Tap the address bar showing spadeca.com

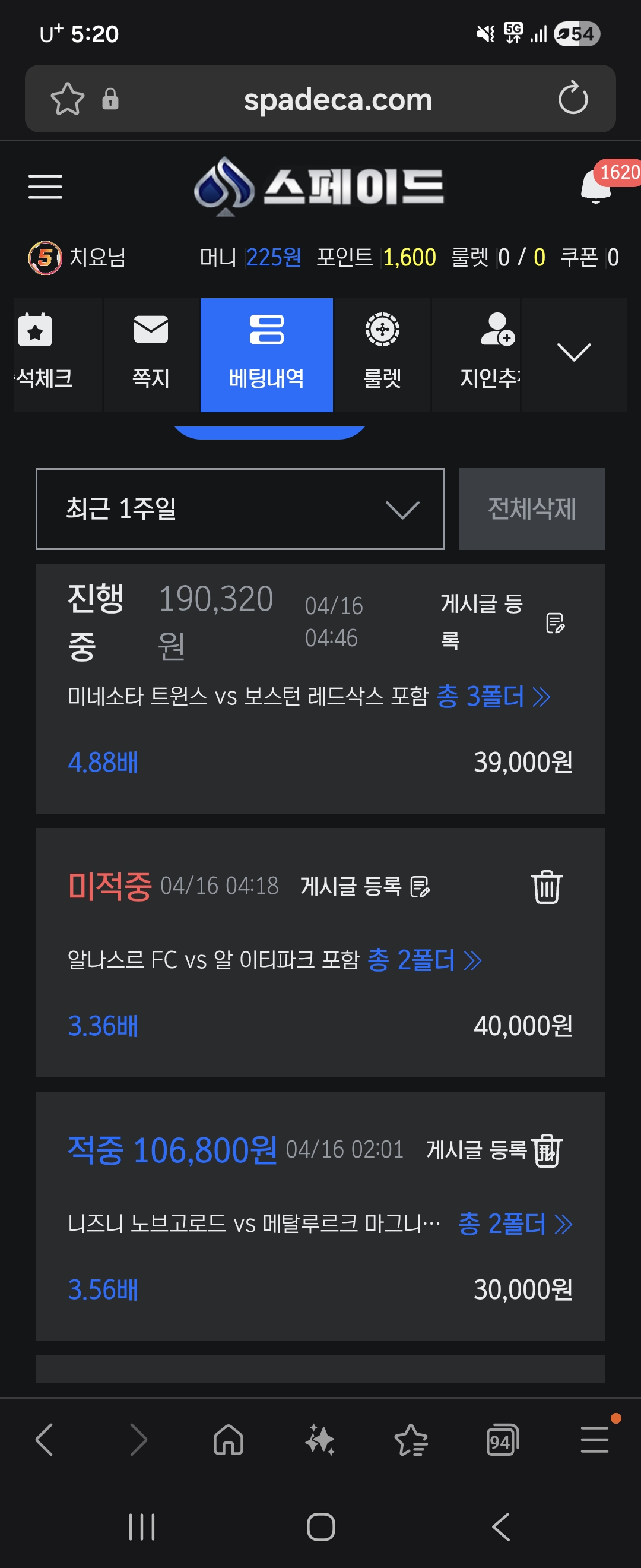338,99
